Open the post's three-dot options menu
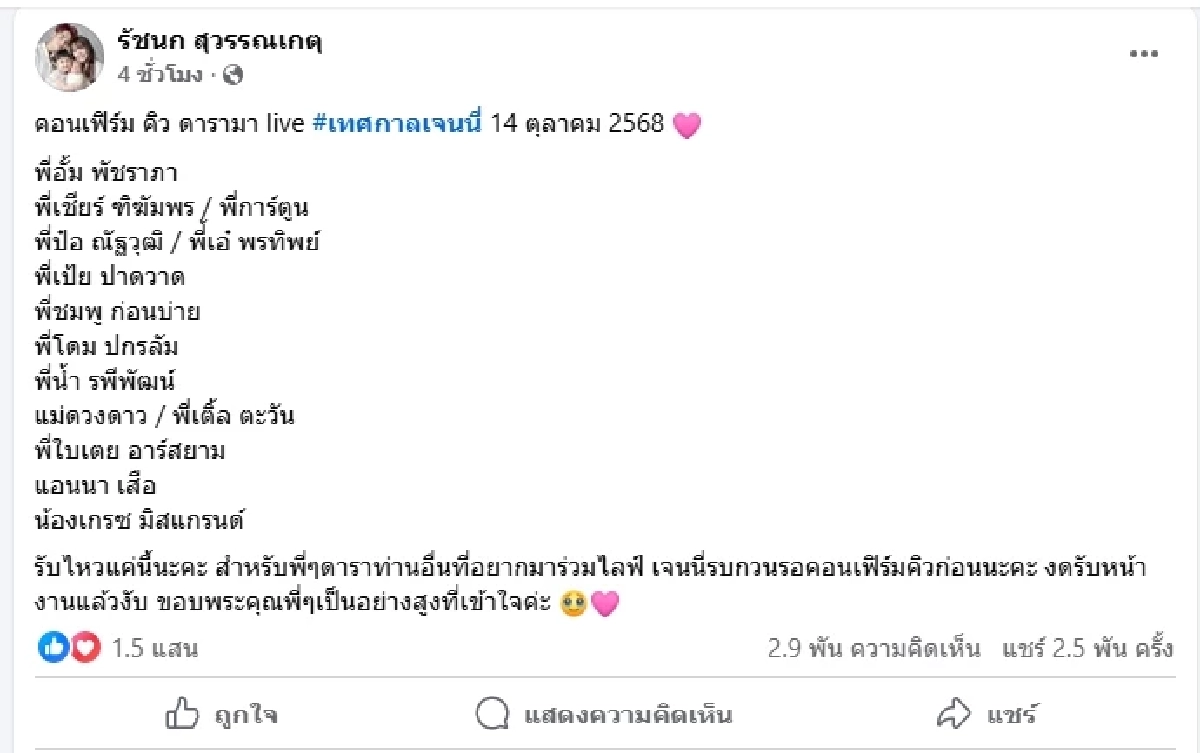The height and width of the screenshot is (753, 1200). point(1143,54)
